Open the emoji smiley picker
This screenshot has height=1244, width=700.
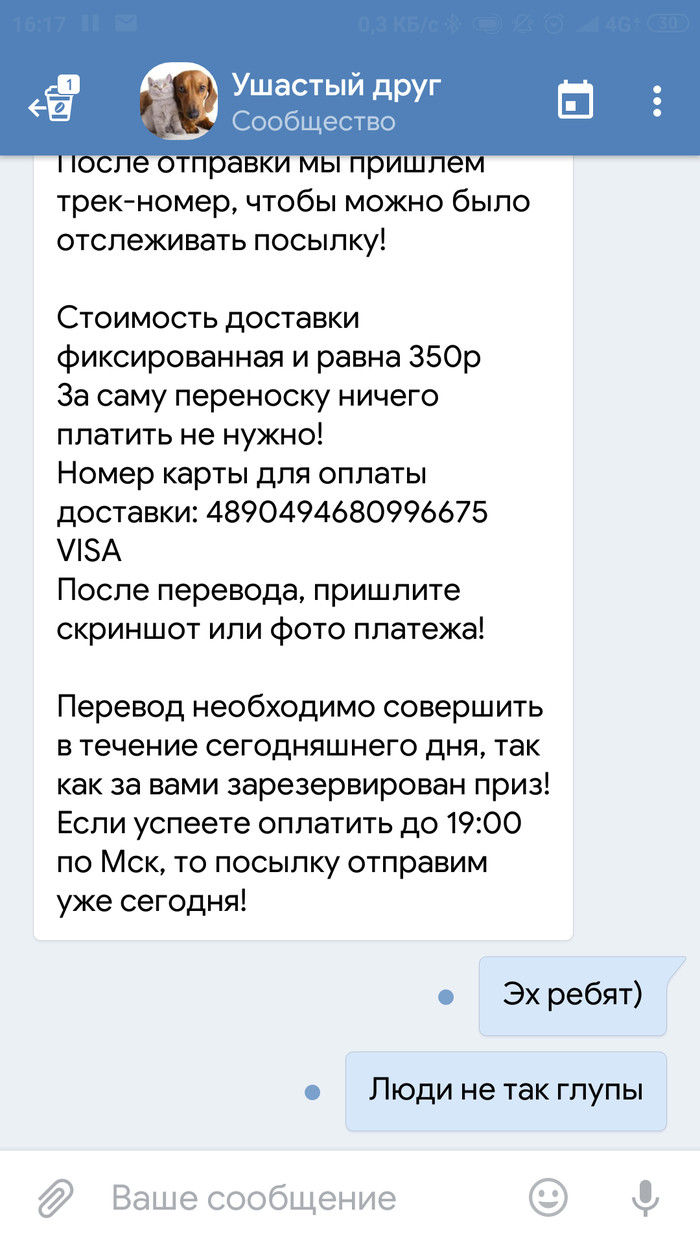[548, 1197]
